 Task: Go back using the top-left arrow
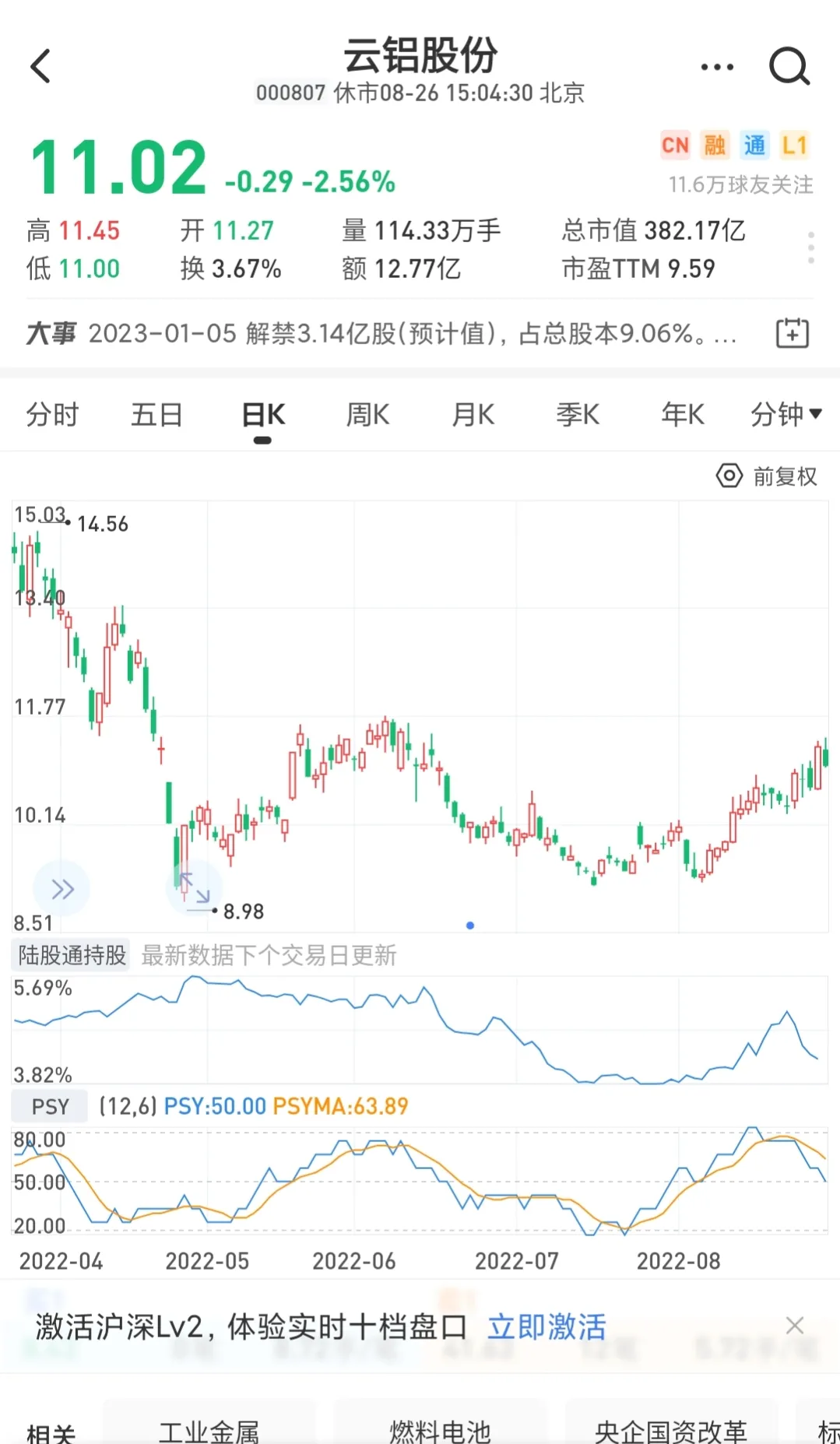[x=40, y=66]
